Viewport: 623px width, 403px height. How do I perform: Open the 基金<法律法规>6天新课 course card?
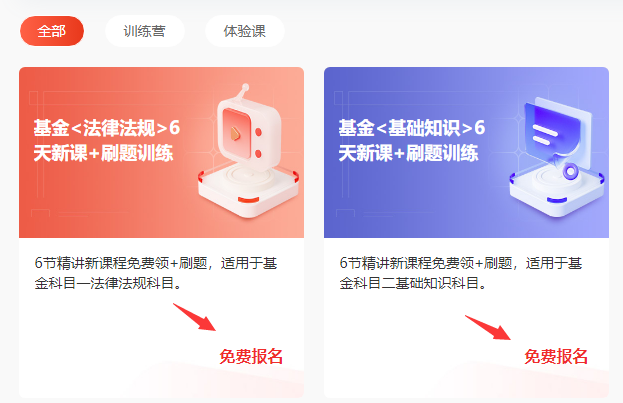pos(161,153)
